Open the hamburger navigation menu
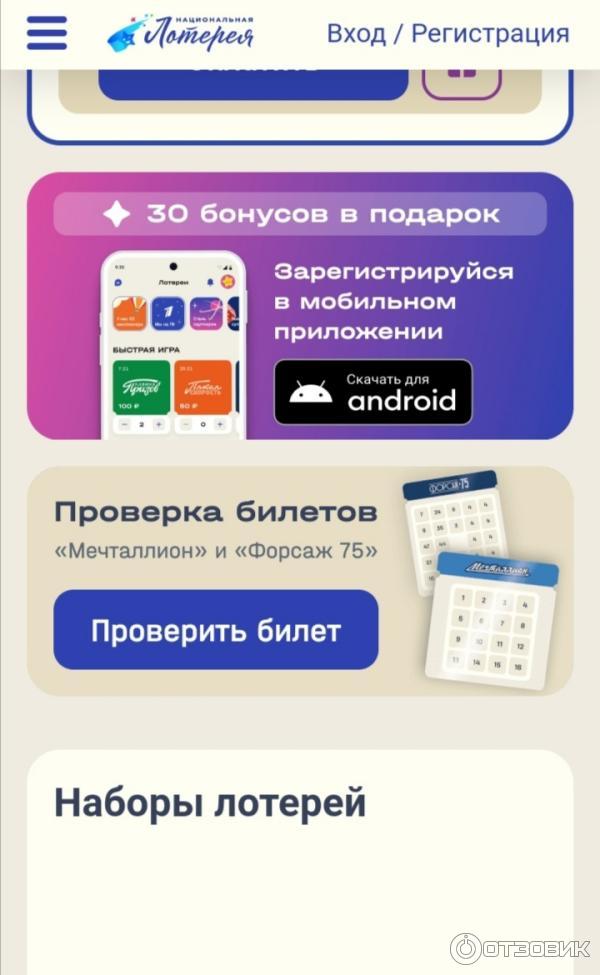 (47, 33)
